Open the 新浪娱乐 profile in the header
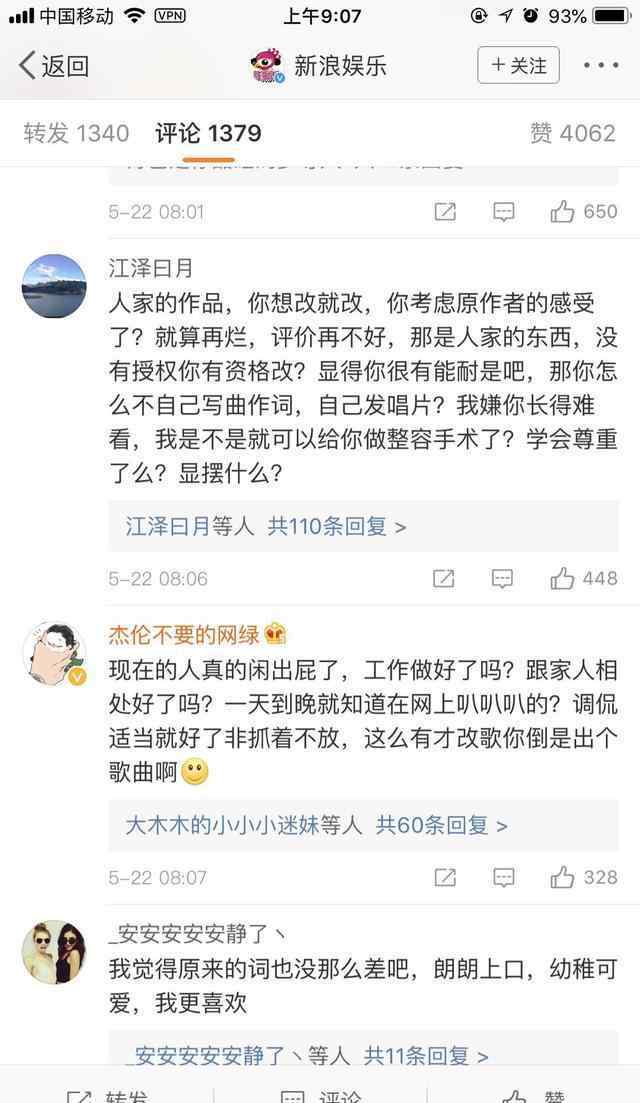Image resolution: width=640 pixels, height=1103 pixels. coord(318,66)
